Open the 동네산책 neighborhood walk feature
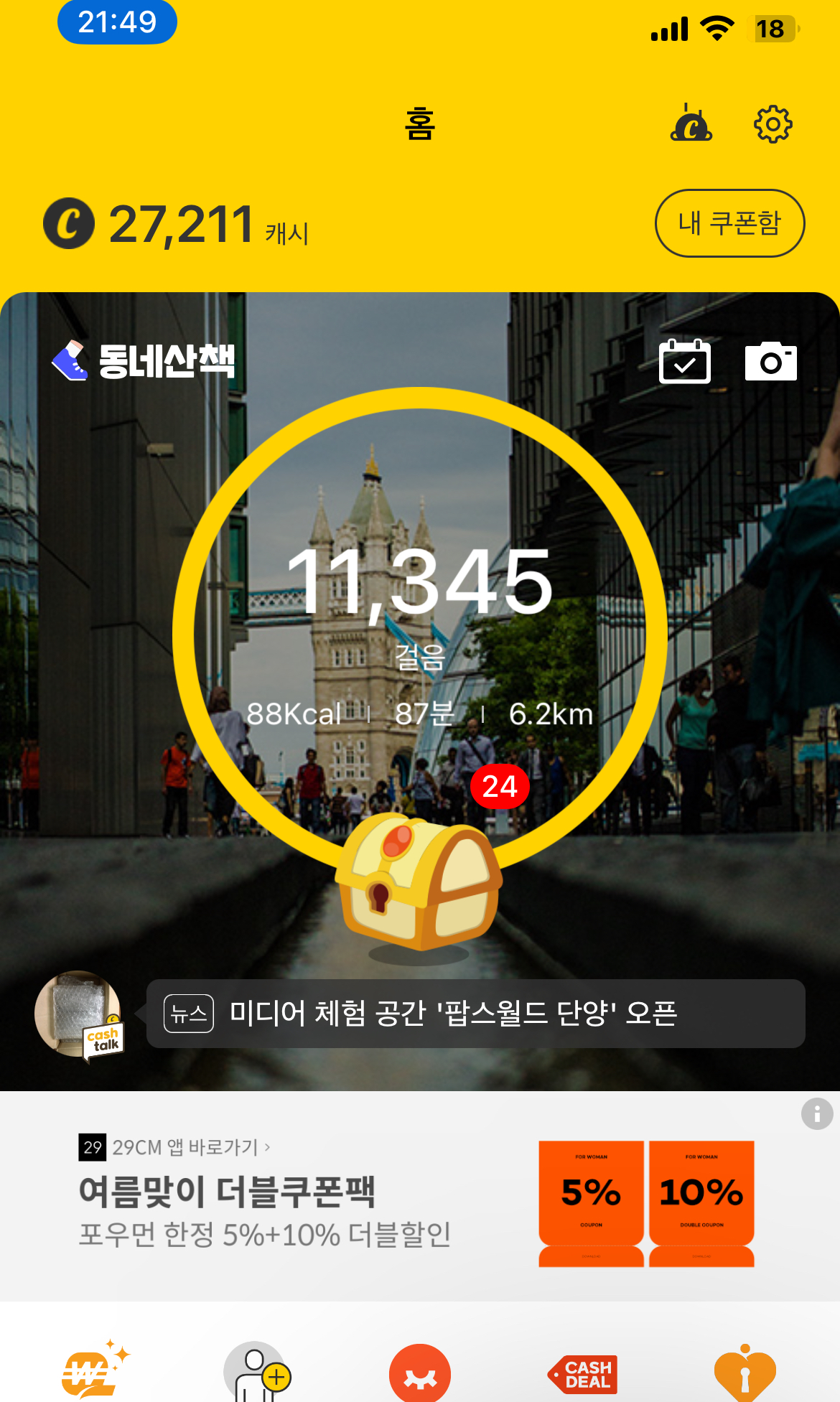This screenshot has height=1402, width=840. click(x=144, y=360)
